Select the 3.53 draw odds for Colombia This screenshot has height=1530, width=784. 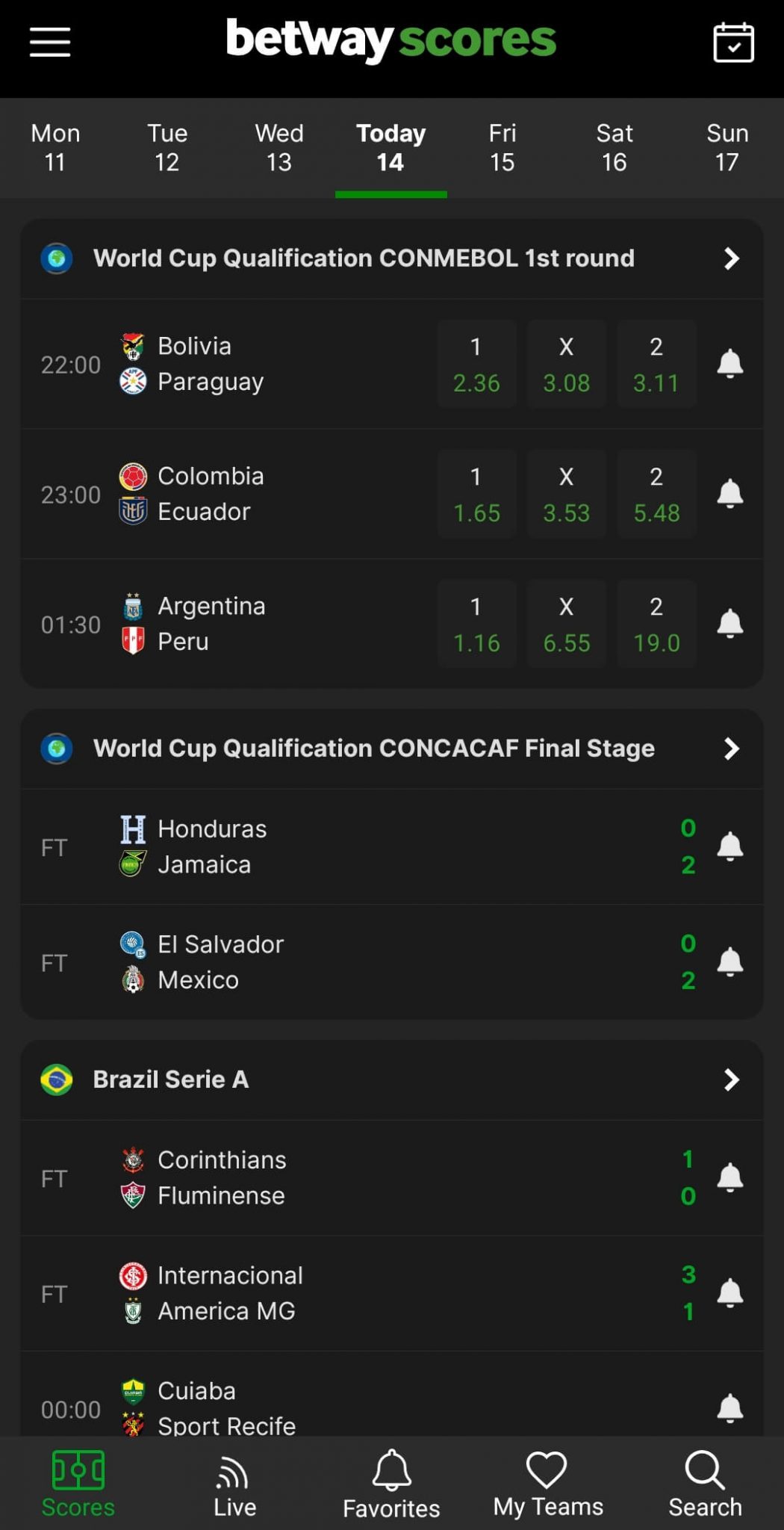(x=566, y=494)
